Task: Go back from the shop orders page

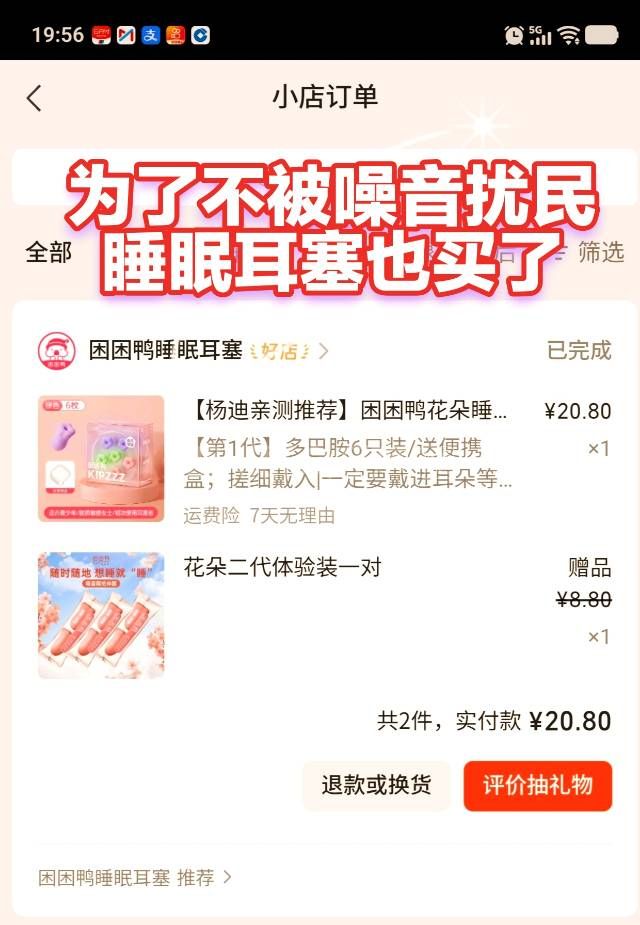Action: (35, 98)
